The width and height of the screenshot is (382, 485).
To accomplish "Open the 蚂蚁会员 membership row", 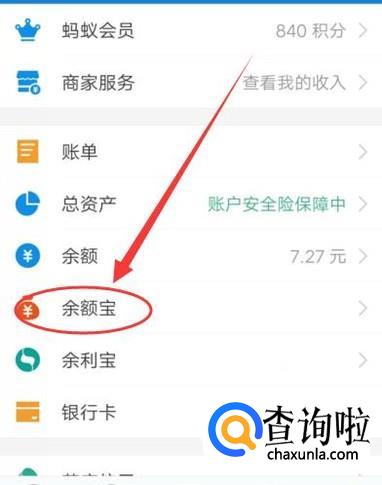I will tap(191, 30).
